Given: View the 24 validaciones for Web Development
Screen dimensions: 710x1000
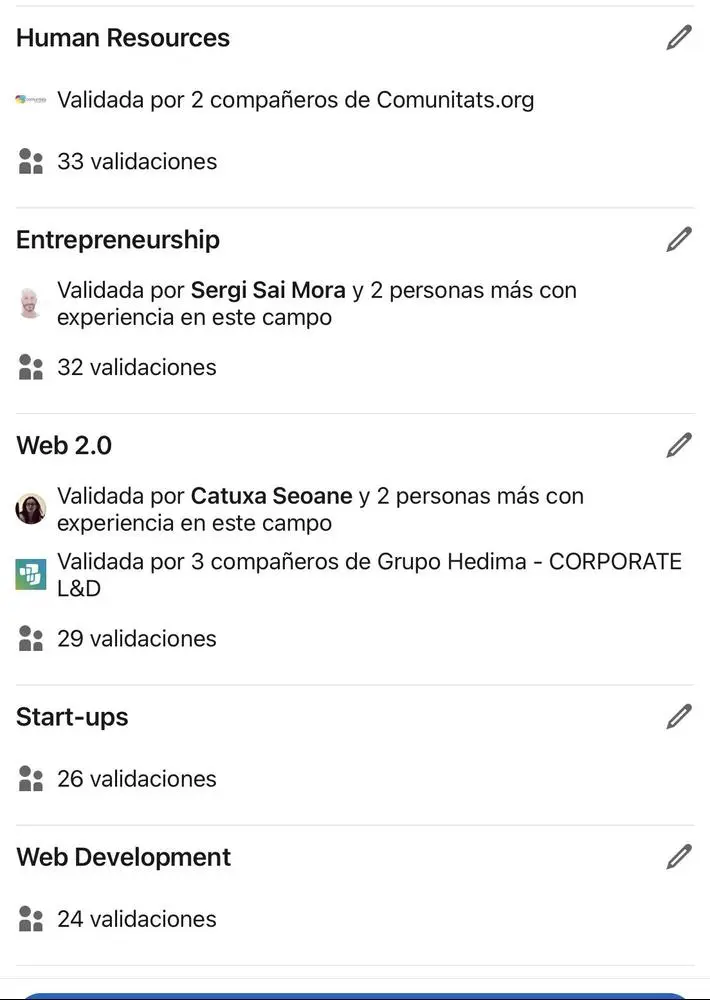Looking at the screenshot, I should (x=137, y=918).
